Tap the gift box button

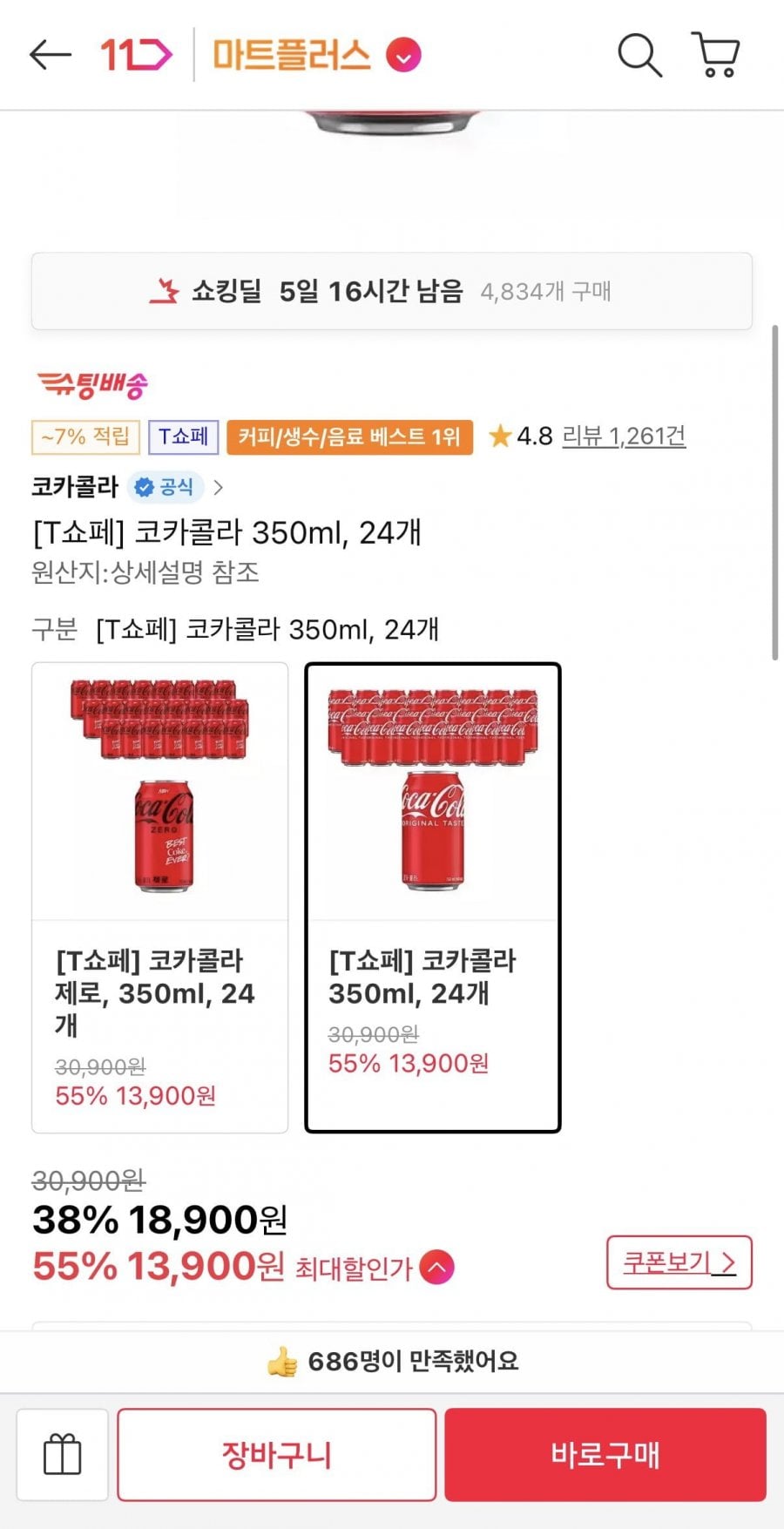tap(63, 1454)
